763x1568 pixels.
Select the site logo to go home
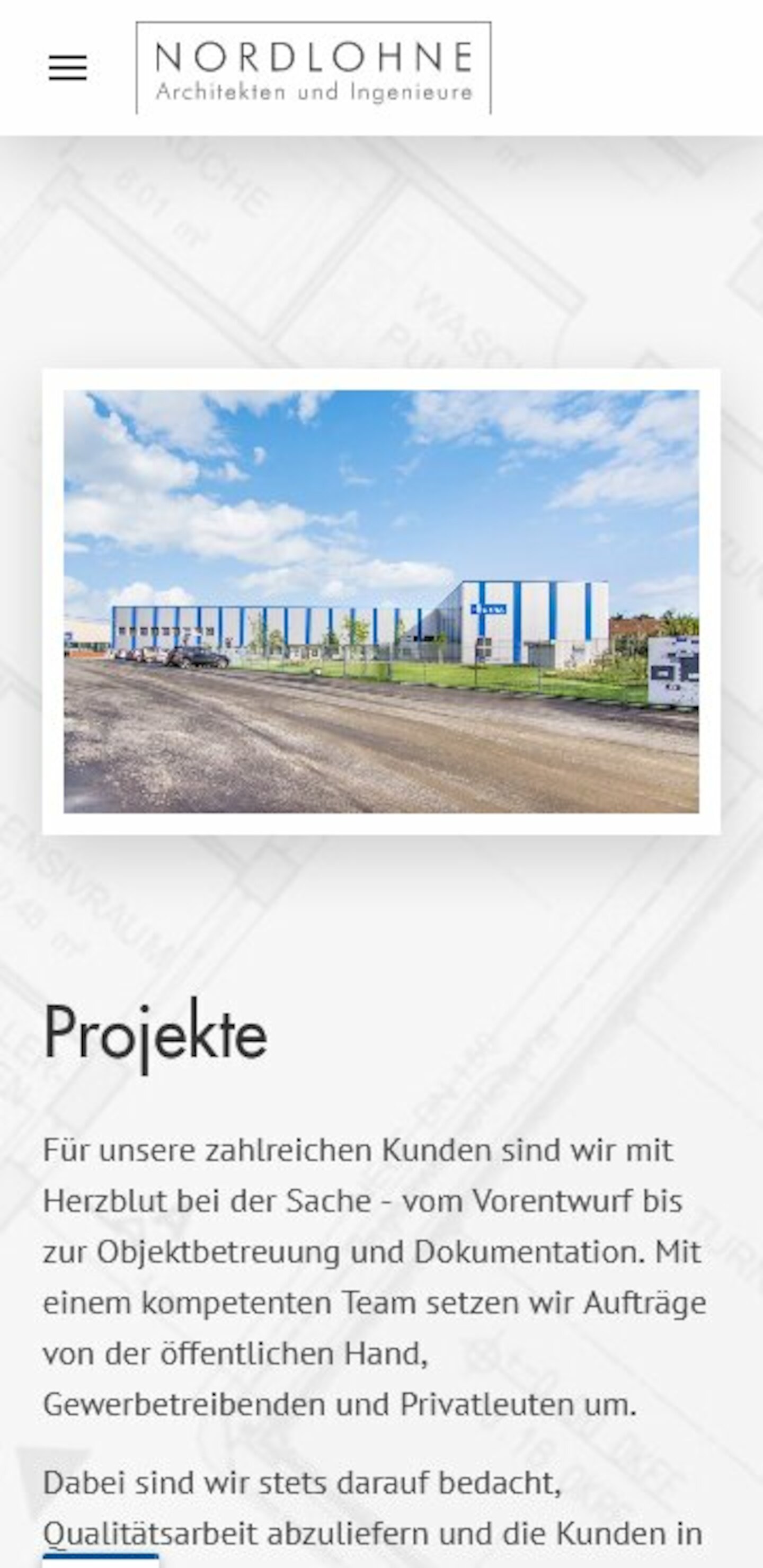pyautogui.click(x=314, y=67)
